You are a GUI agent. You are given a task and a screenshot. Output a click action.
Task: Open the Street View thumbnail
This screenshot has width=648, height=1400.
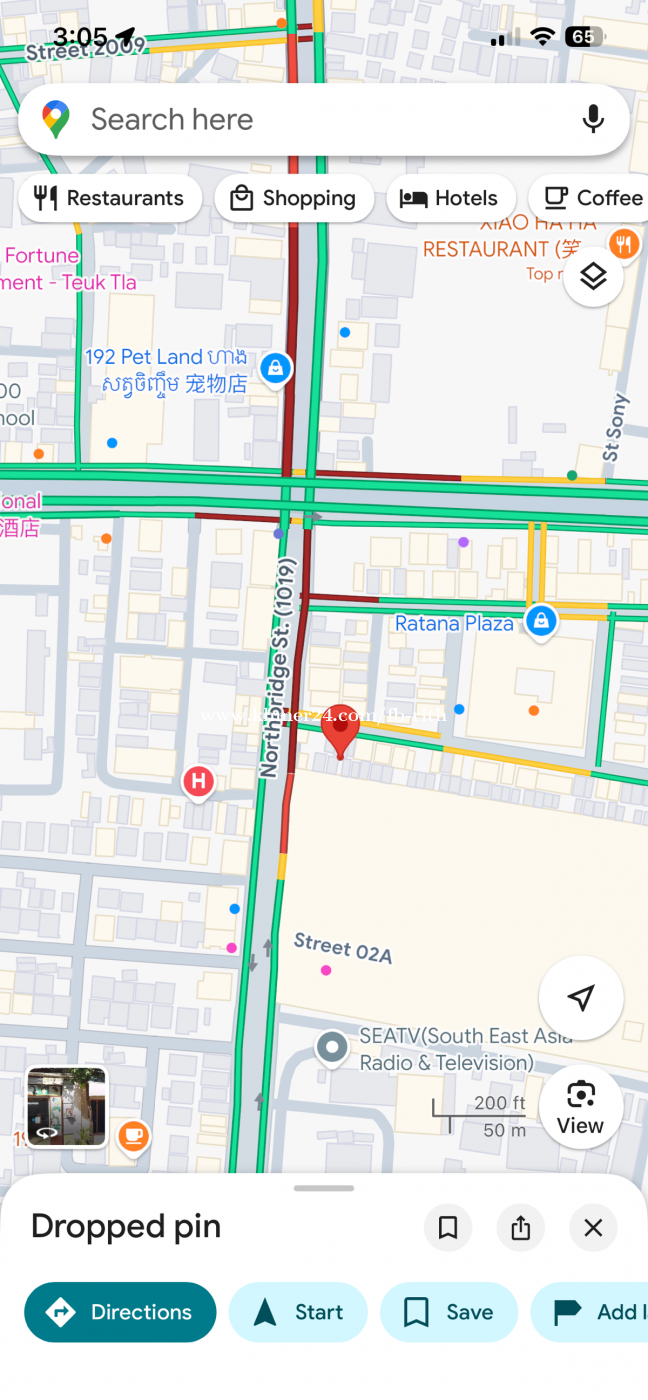66,1106
